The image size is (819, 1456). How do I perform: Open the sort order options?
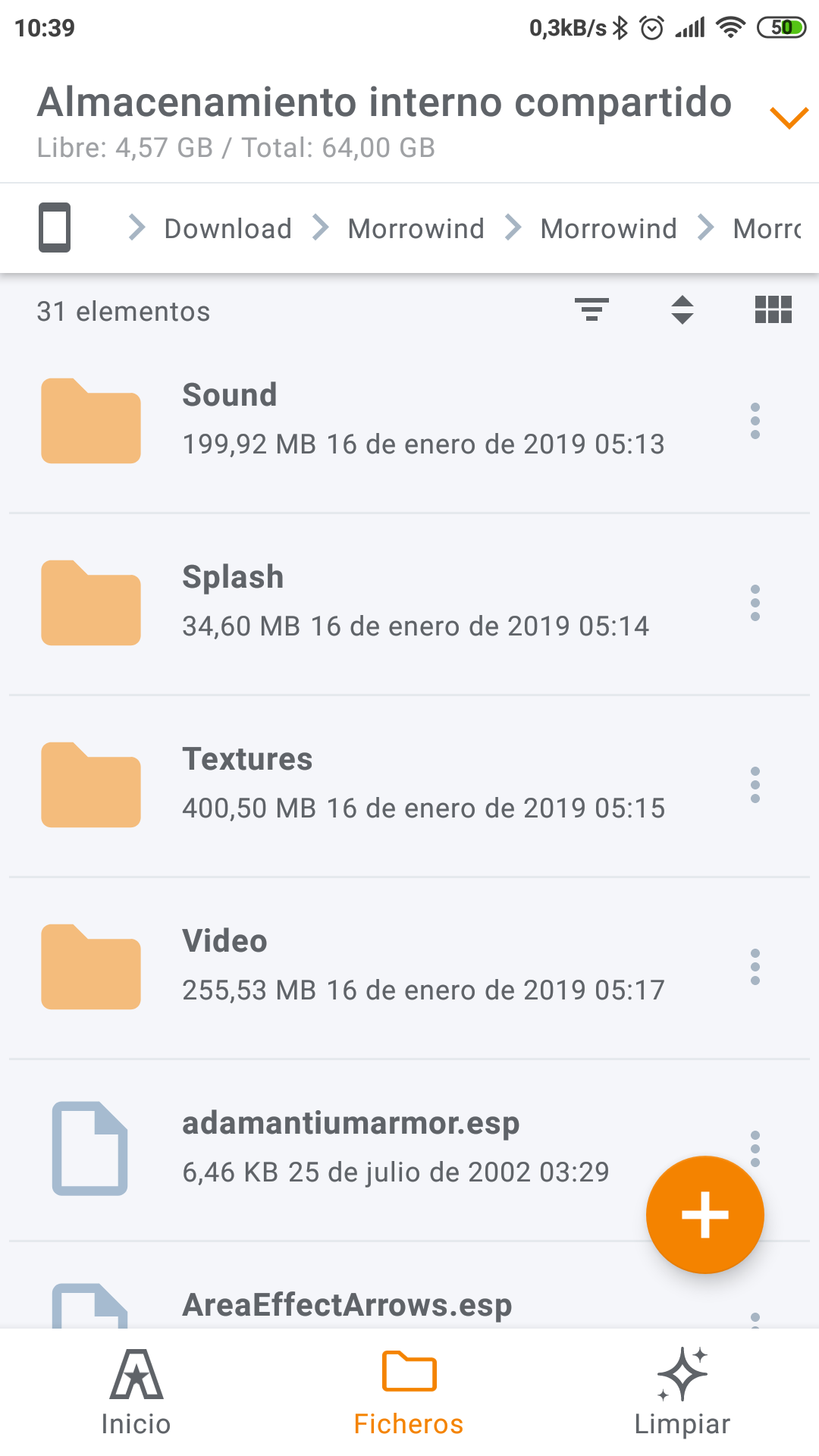point(682,309)
